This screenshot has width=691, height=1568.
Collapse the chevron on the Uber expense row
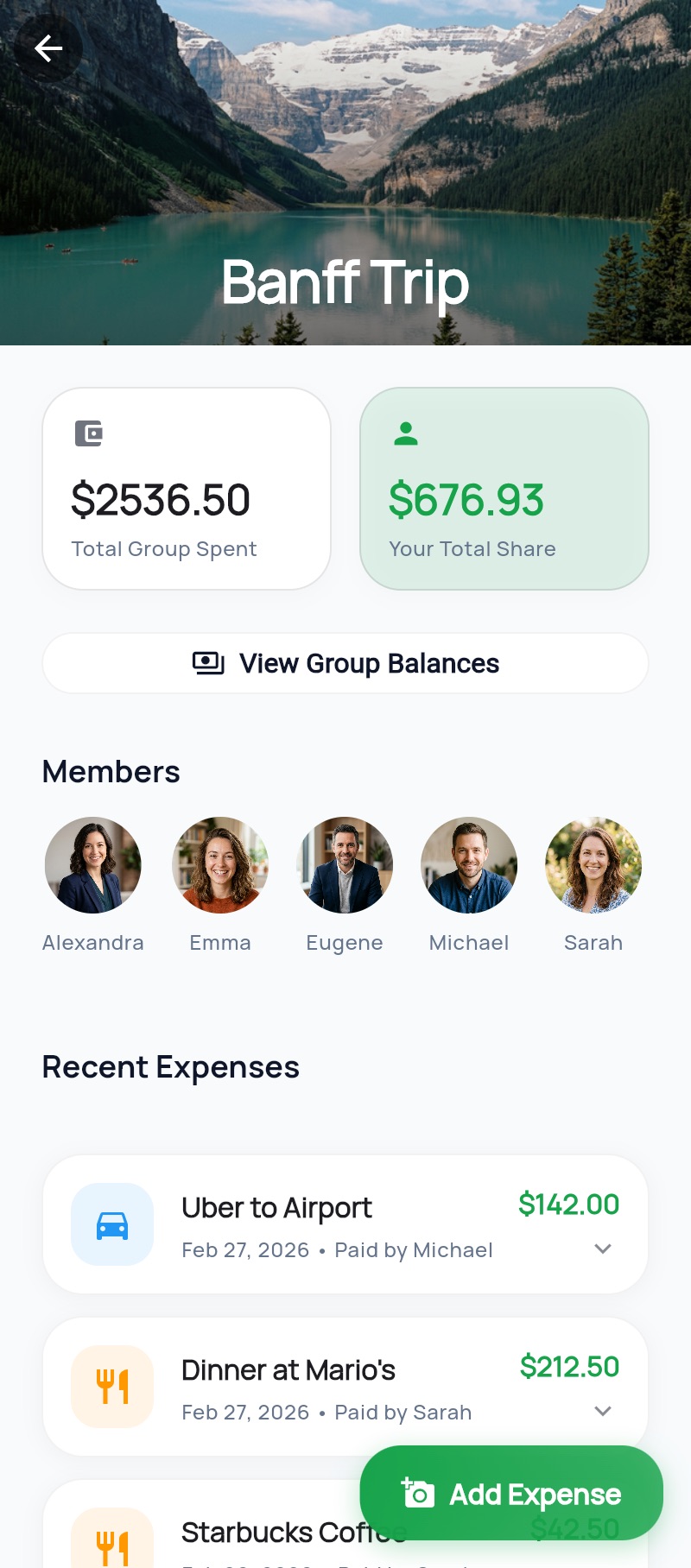[602, 1249]
